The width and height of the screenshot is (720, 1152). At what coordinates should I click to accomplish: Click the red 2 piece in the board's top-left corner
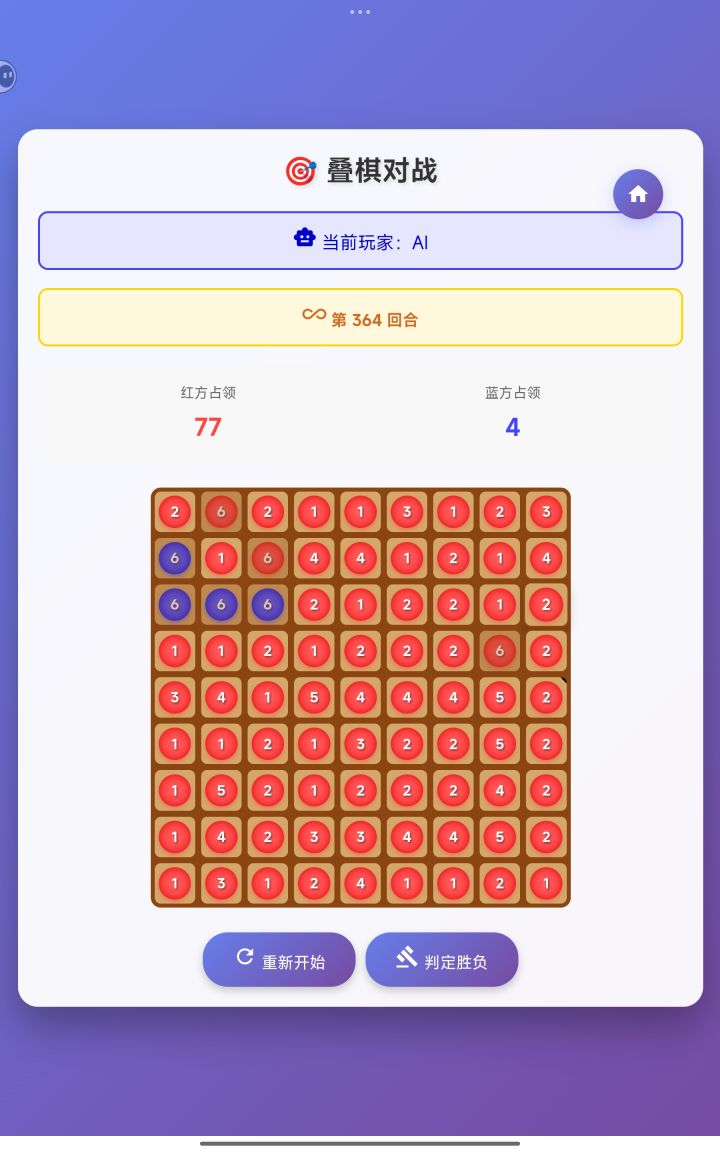click(x=174, y=511)
